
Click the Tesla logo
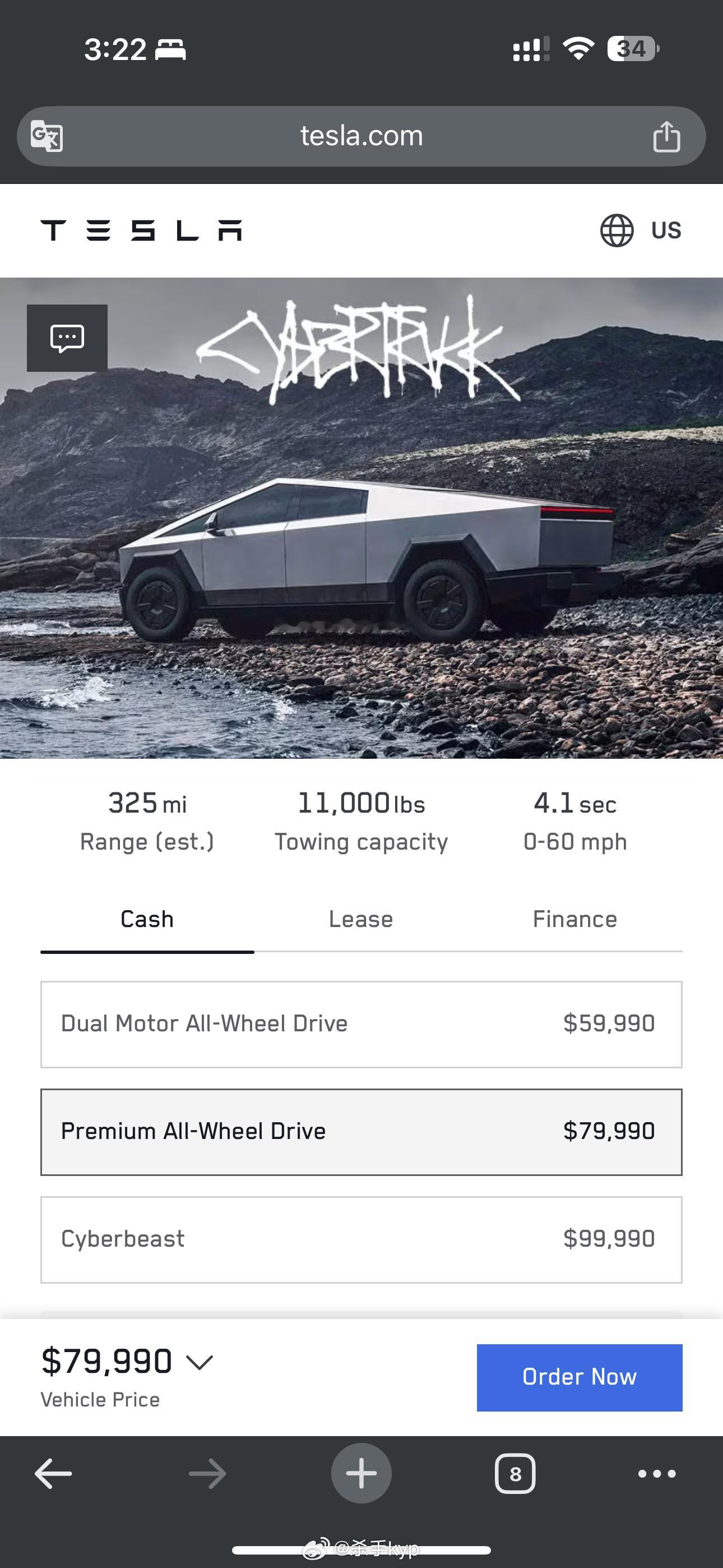(x=140, y=230)
